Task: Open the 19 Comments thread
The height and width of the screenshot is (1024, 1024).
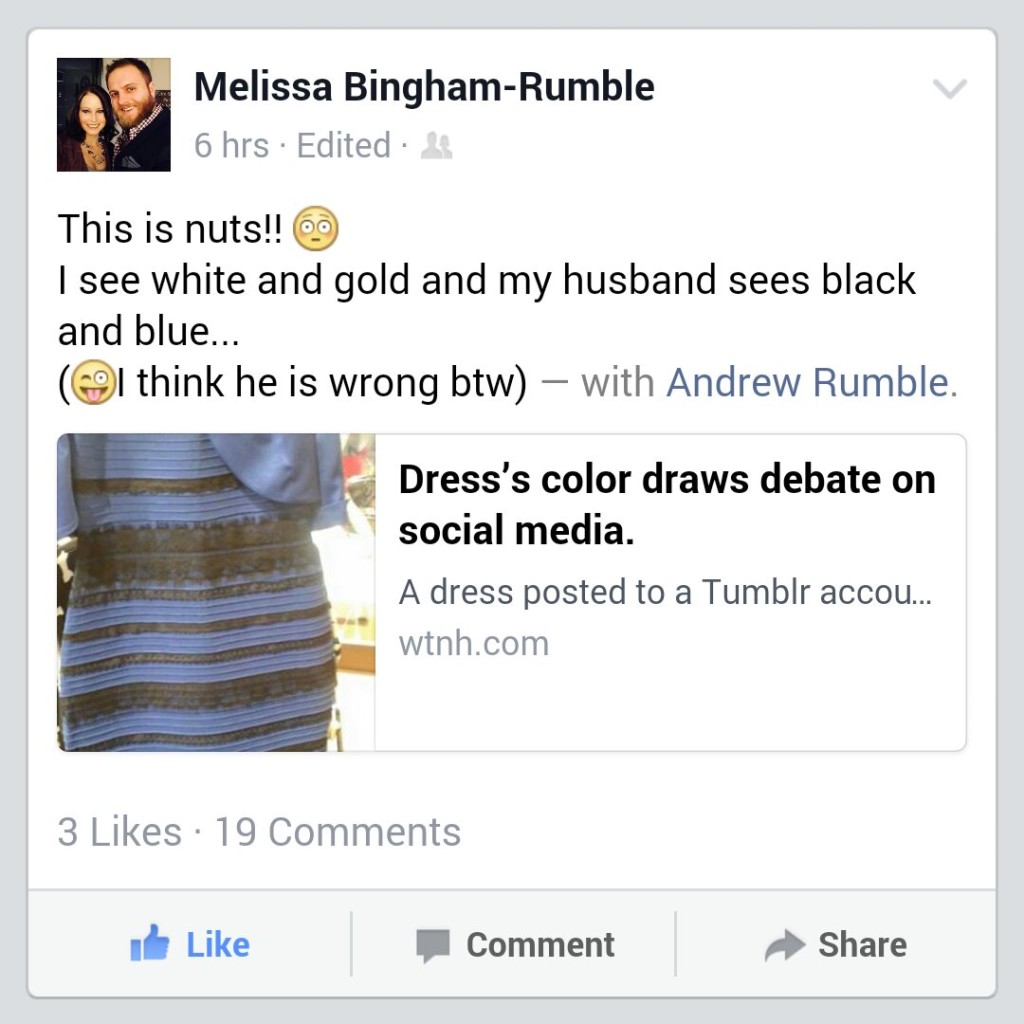Action: 338,832
